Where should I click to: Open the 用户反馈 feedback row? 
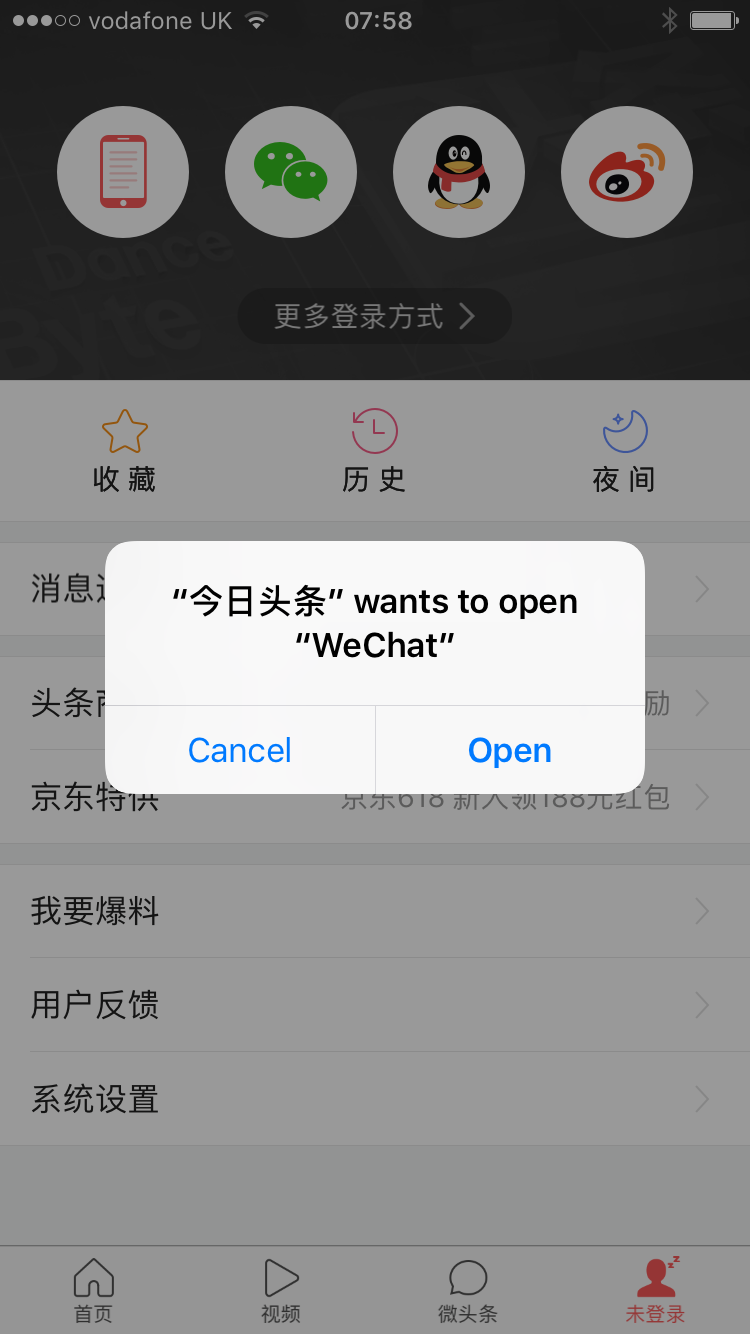(375, 1004)
